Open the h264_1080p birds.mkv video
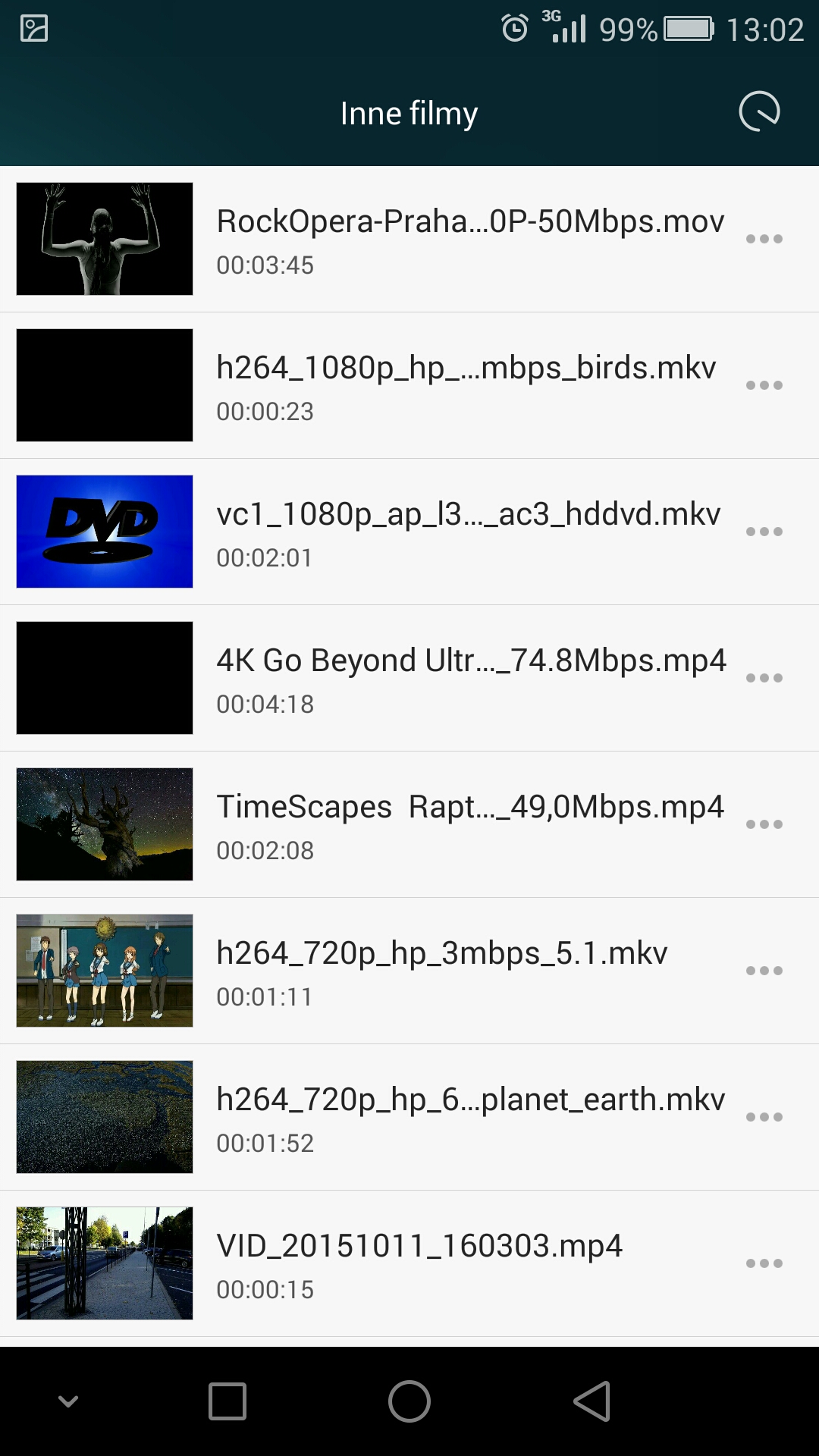 click(x=409, y=385)
